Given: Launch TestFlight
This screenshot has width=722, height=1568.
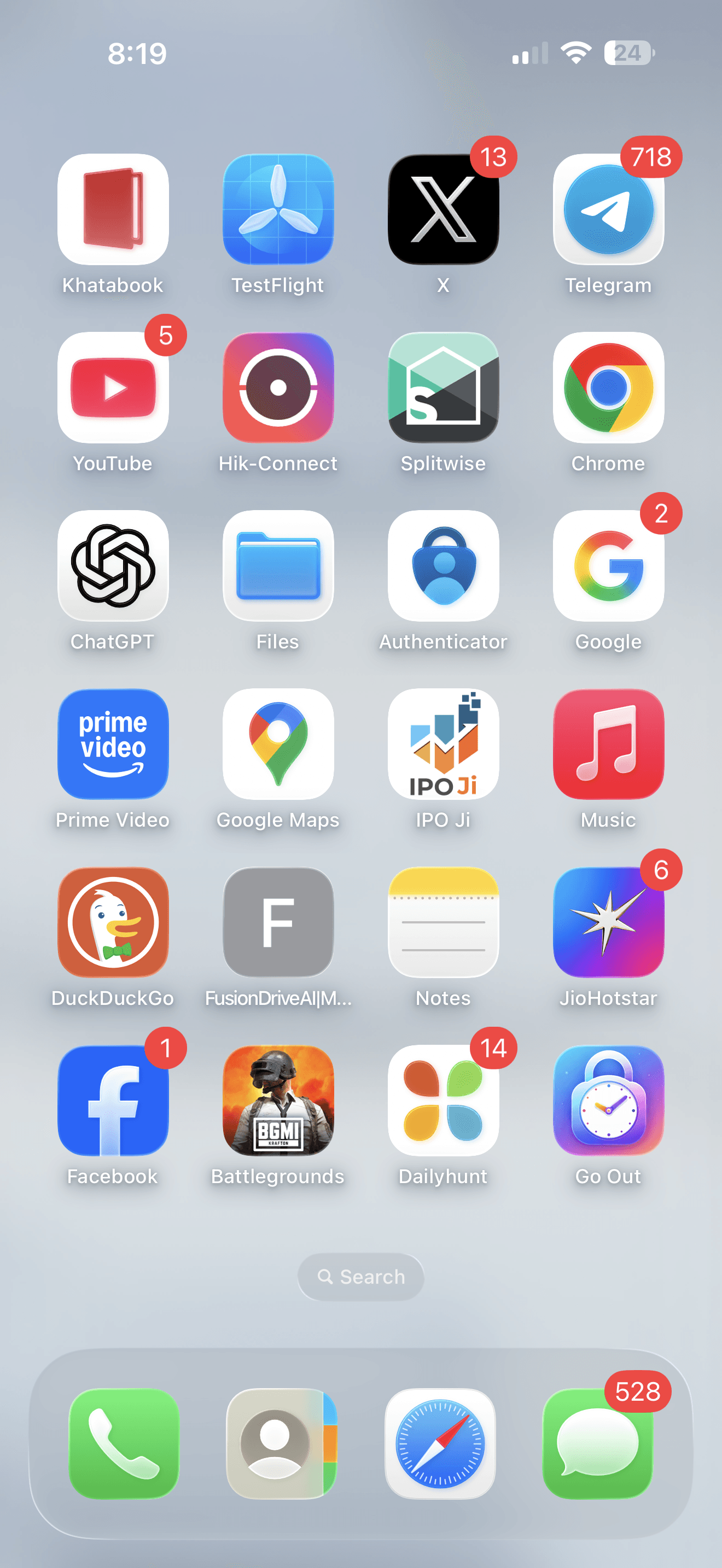Looking at the screenshot, I should click(278, 210).
